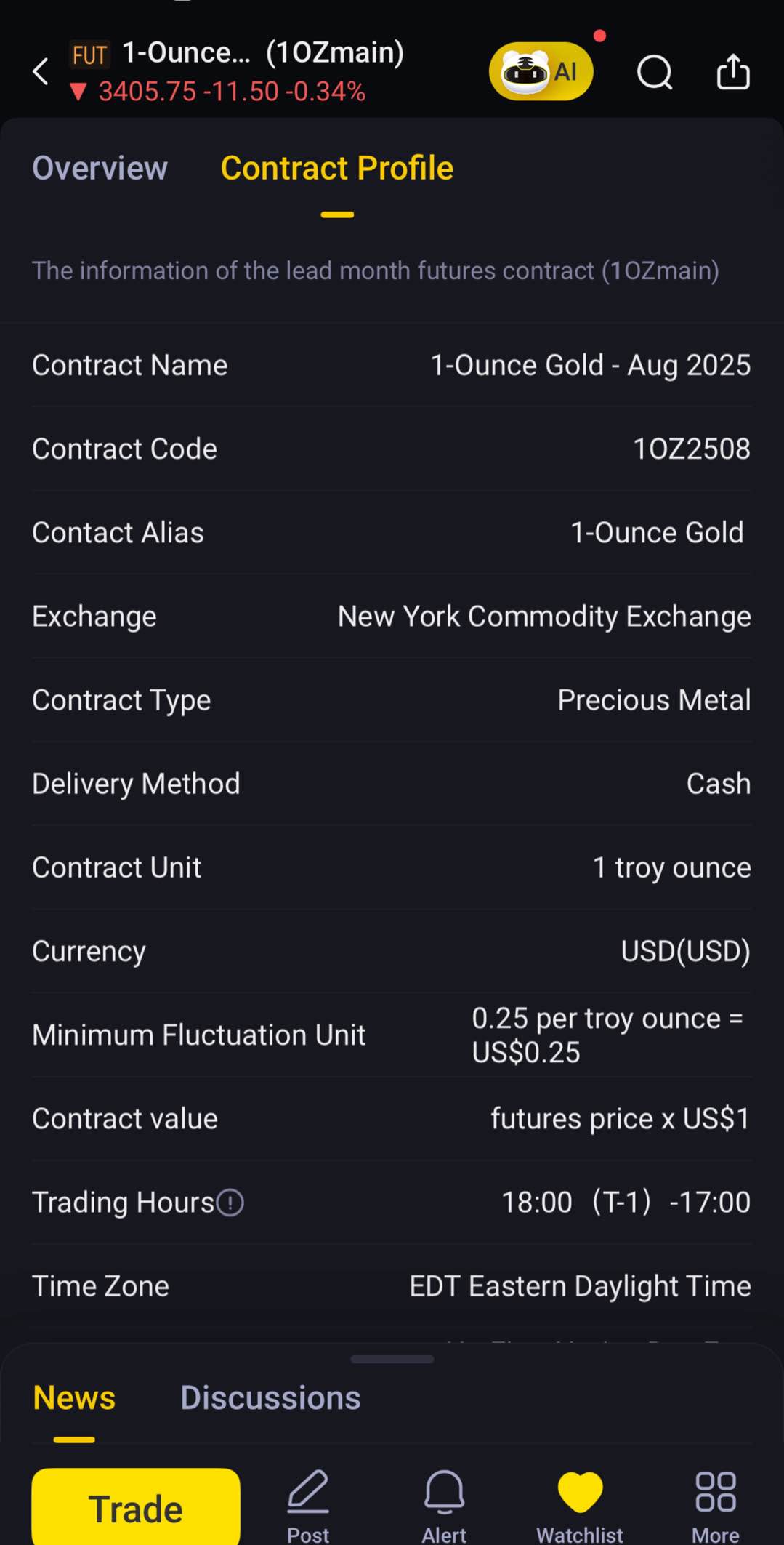Tap the yellow Trade button
This screenshot has width=784, height=1545.
[x=136, y=1508]
